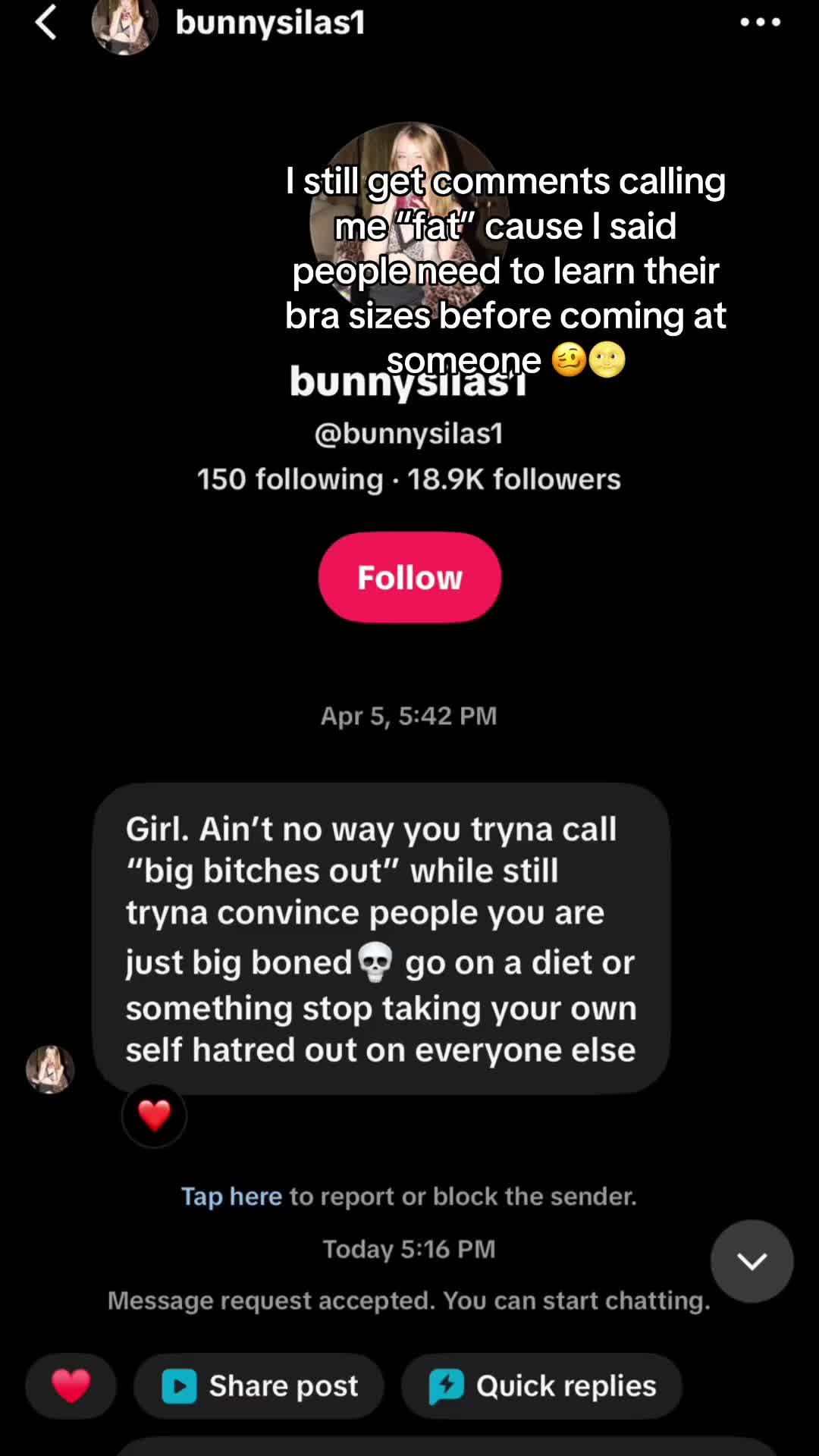
Task: Follow bunnysilas1
Action: click(409, 577)
